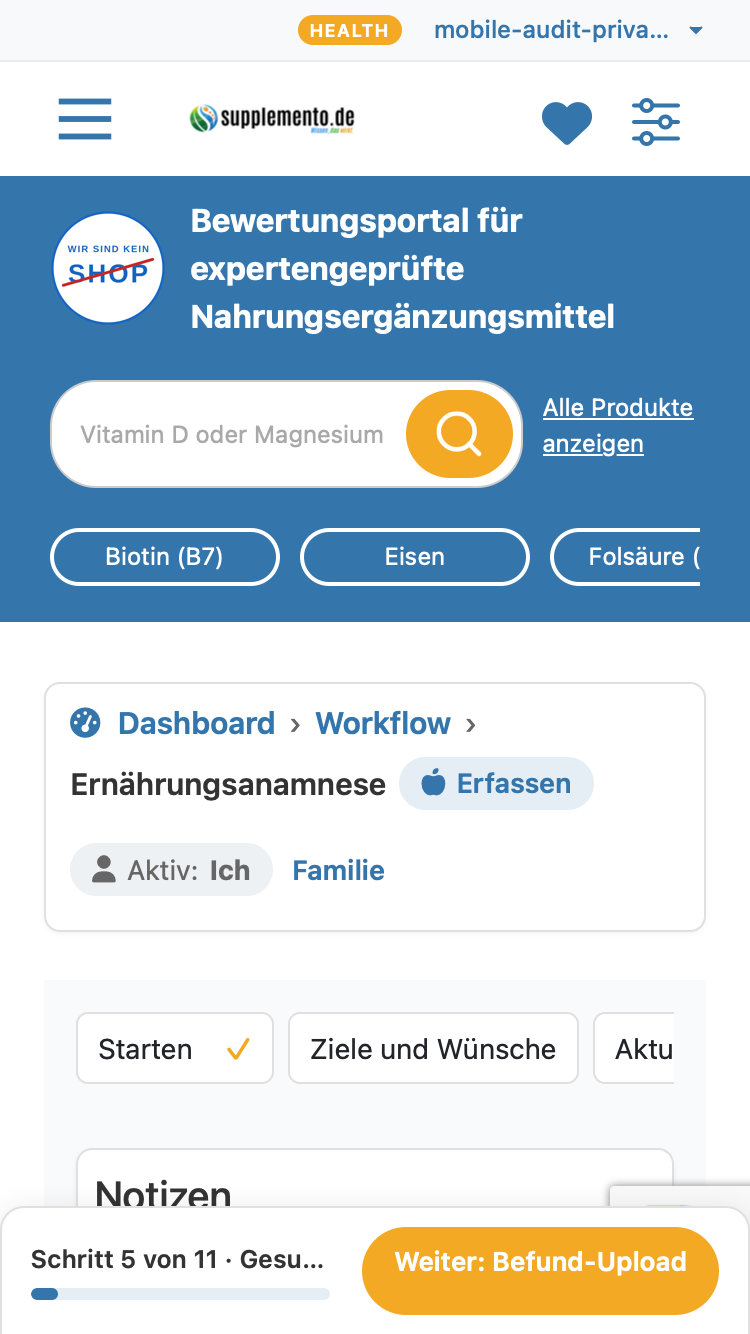The image size is (750, 1334).
Task: Open the Starten step tab
Action: 175,1048
